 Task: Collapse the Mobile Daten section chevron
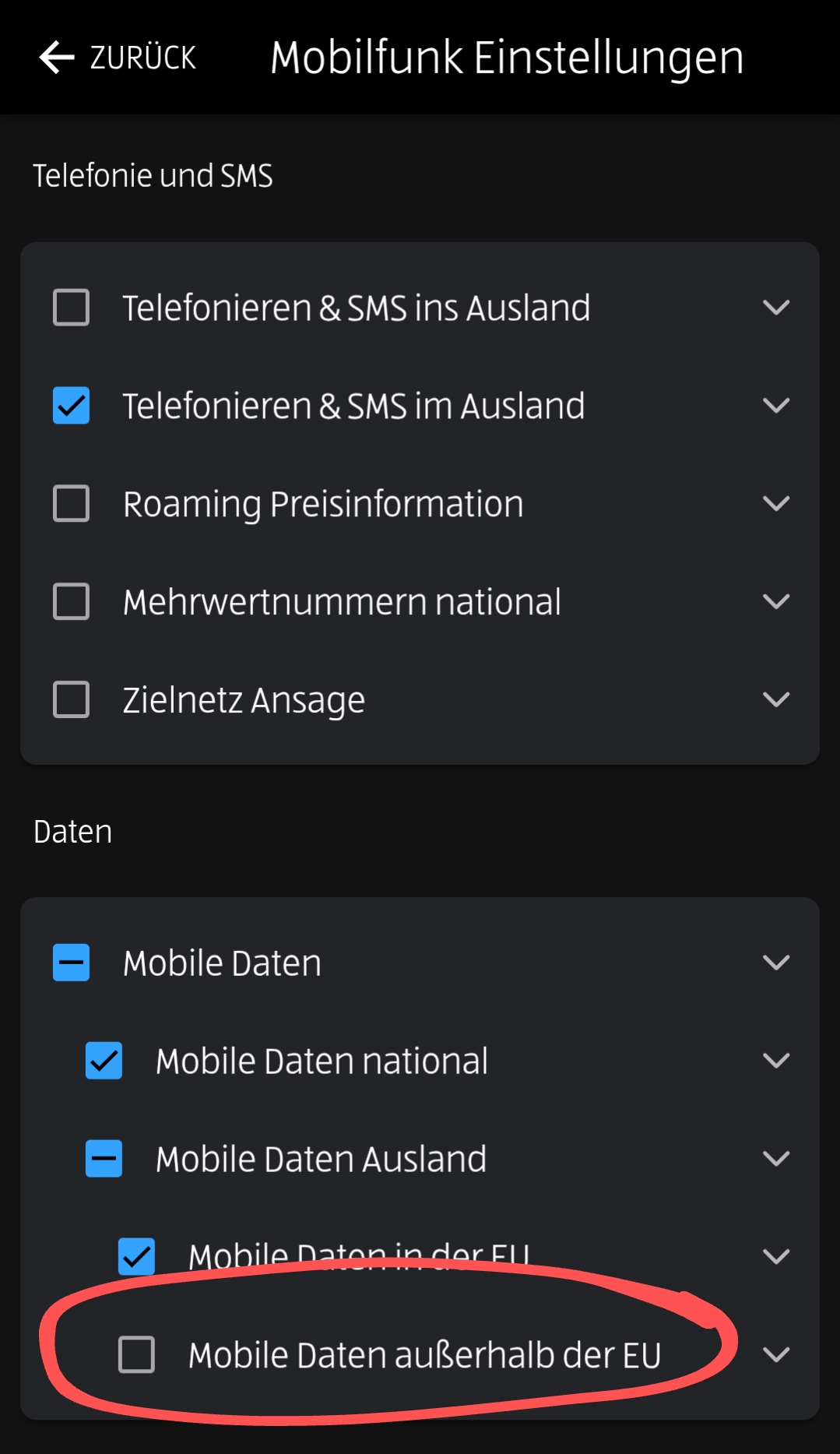(x=776, y=963)
